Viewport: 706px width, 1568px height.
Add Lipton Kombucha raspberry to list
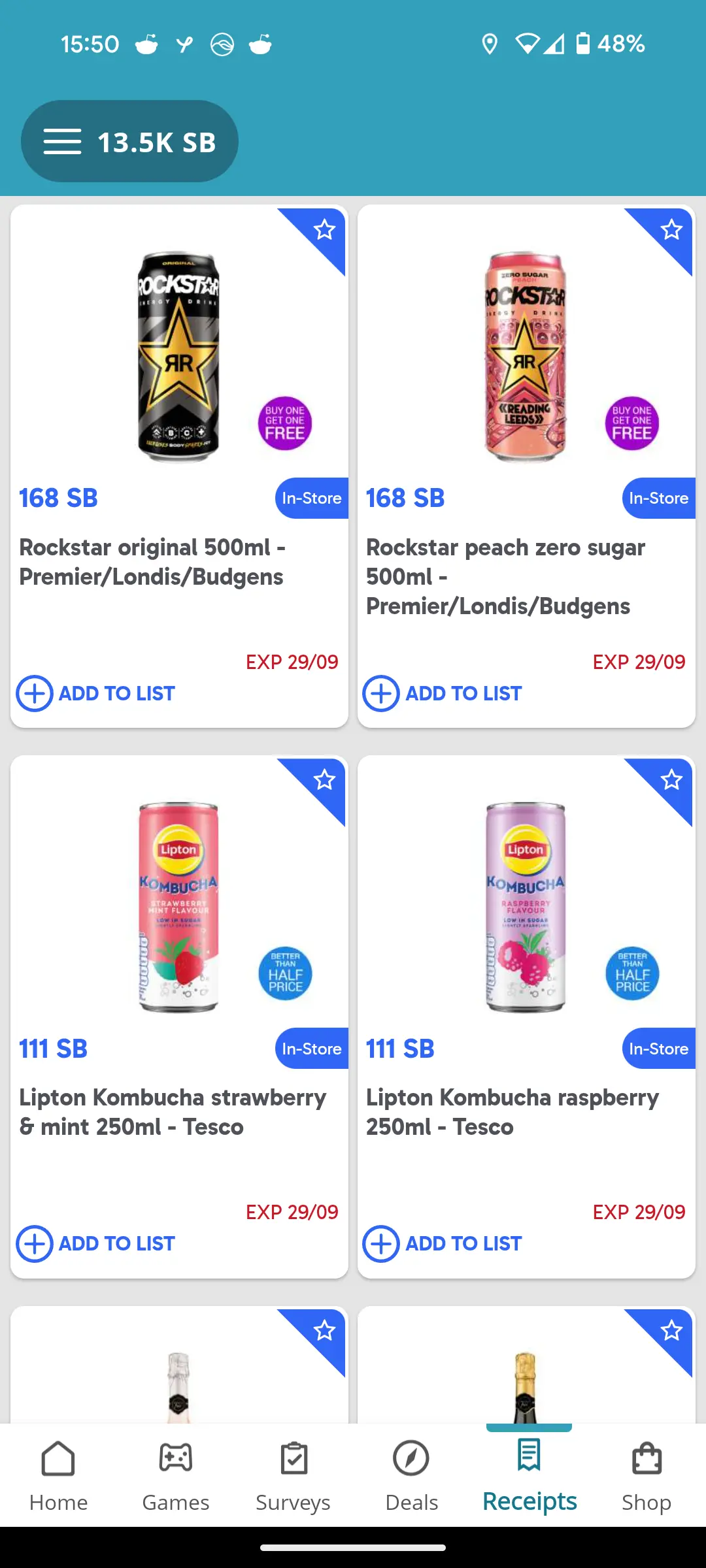point(443,1243)
